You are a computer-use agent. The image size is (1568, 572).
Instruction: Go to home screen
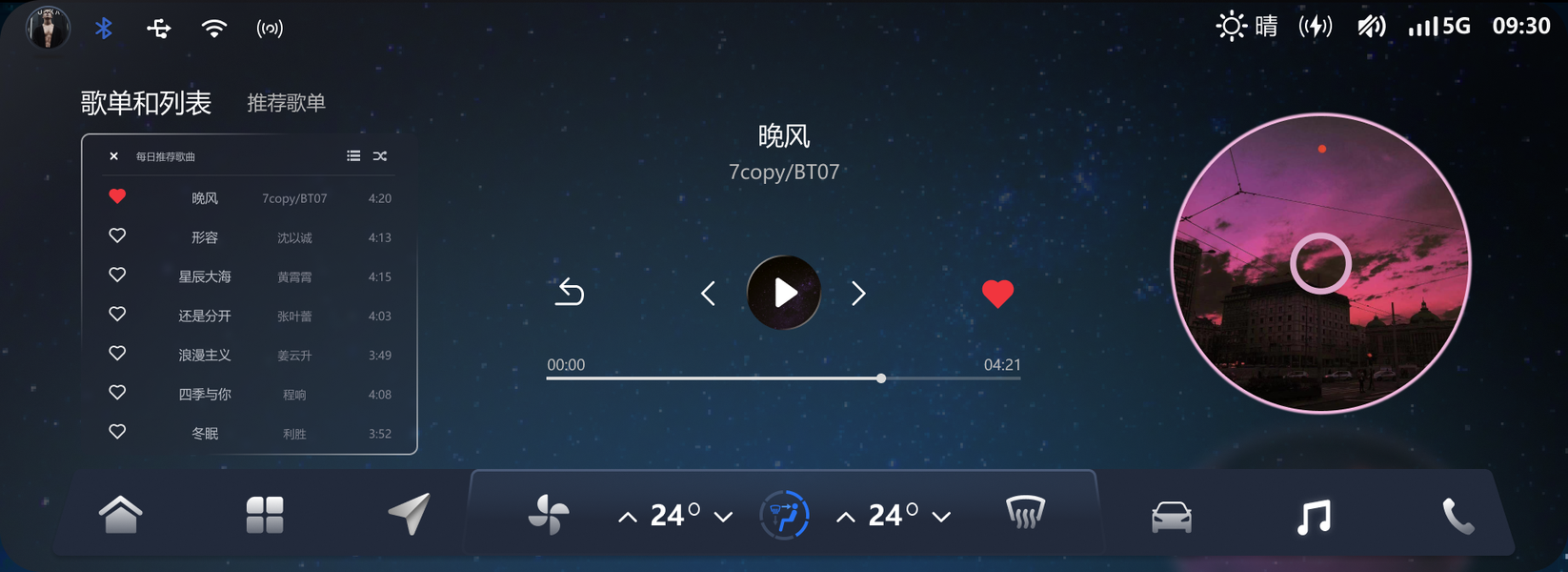(x=120, y=516)
